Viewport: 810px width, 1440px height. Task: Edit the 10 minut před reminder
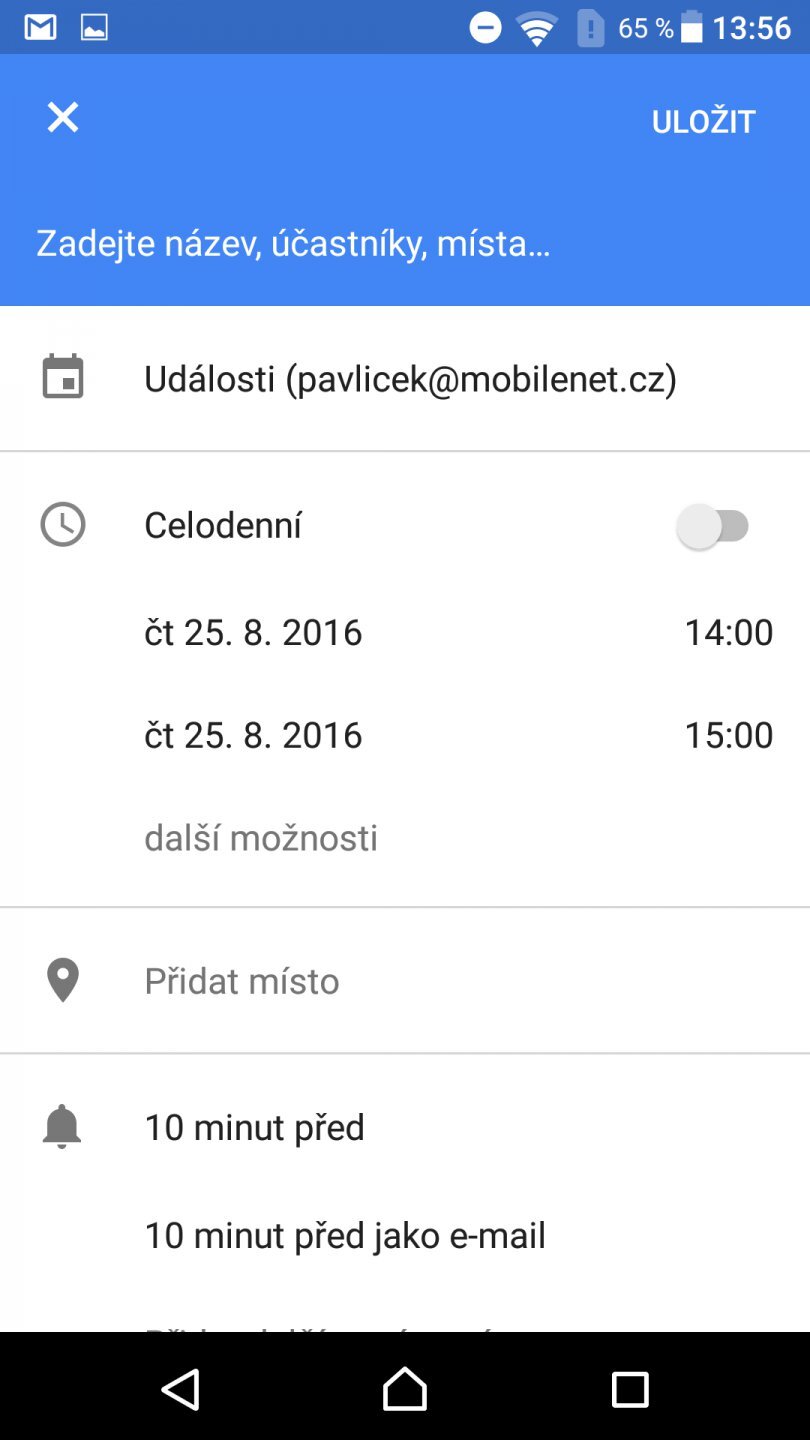tap(255, 1128)
